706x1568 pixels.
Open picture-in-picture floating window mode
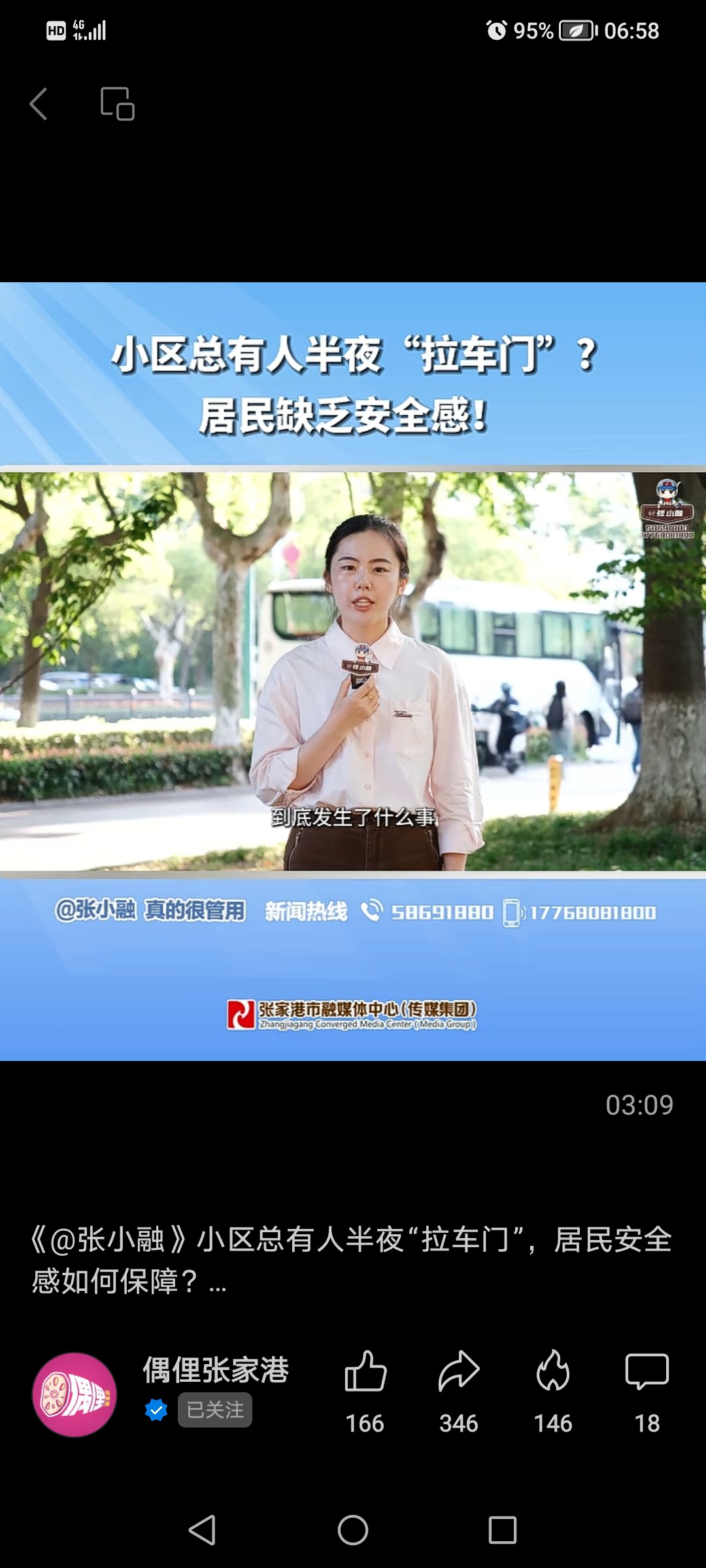[x=118, y=104]
